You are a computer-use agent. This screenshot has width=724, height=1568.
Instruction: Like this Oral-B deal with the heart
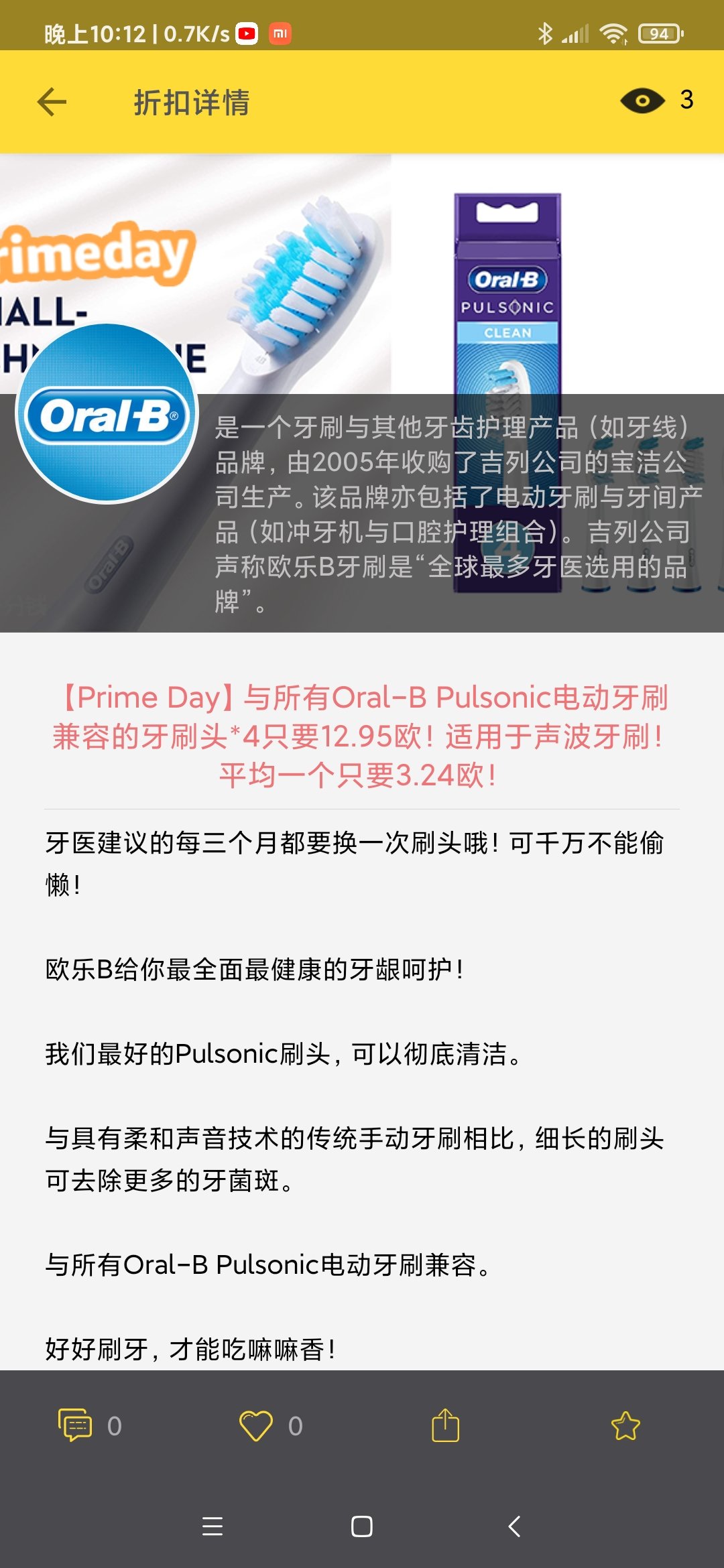pos(256,1425)
